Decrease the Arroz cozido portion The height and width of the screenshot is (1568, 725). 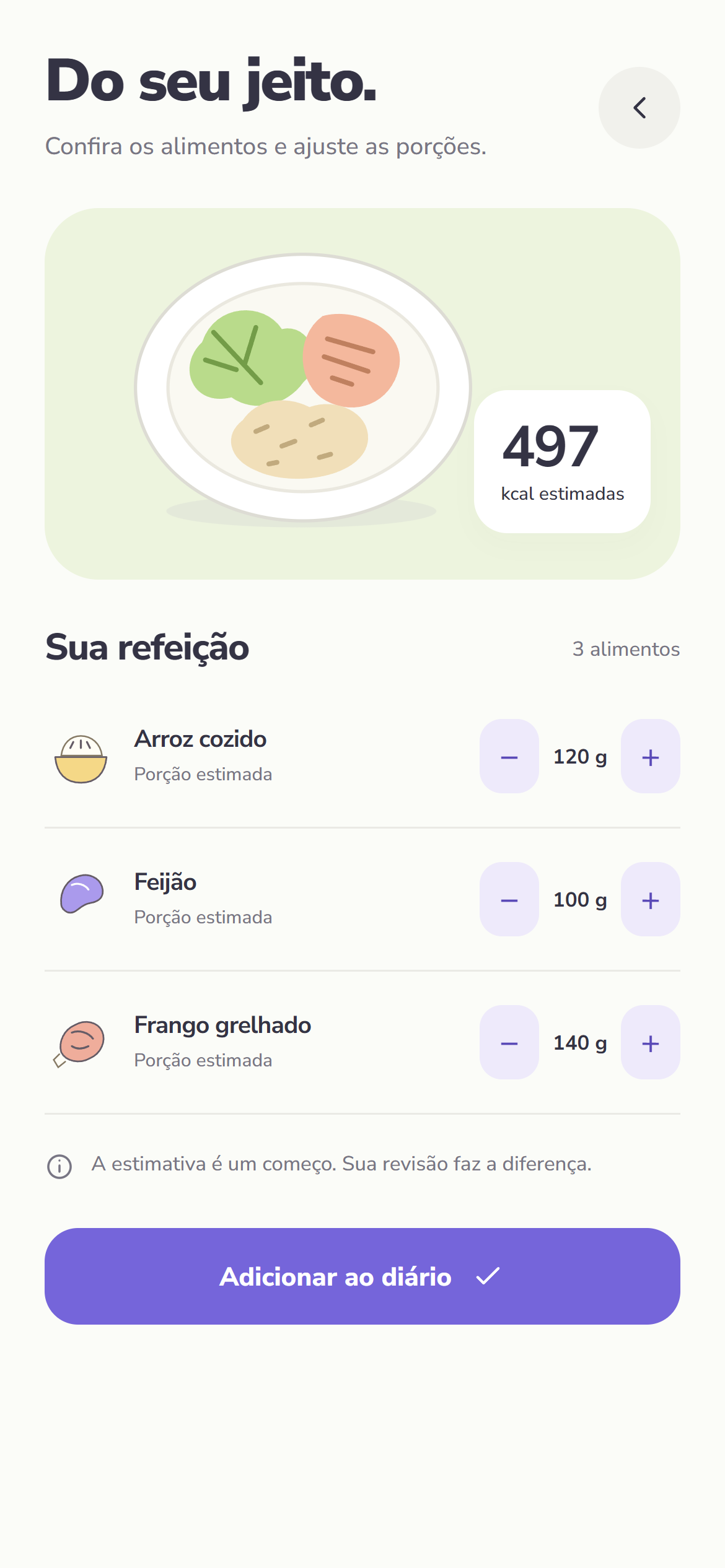click(x=509, y=756)
